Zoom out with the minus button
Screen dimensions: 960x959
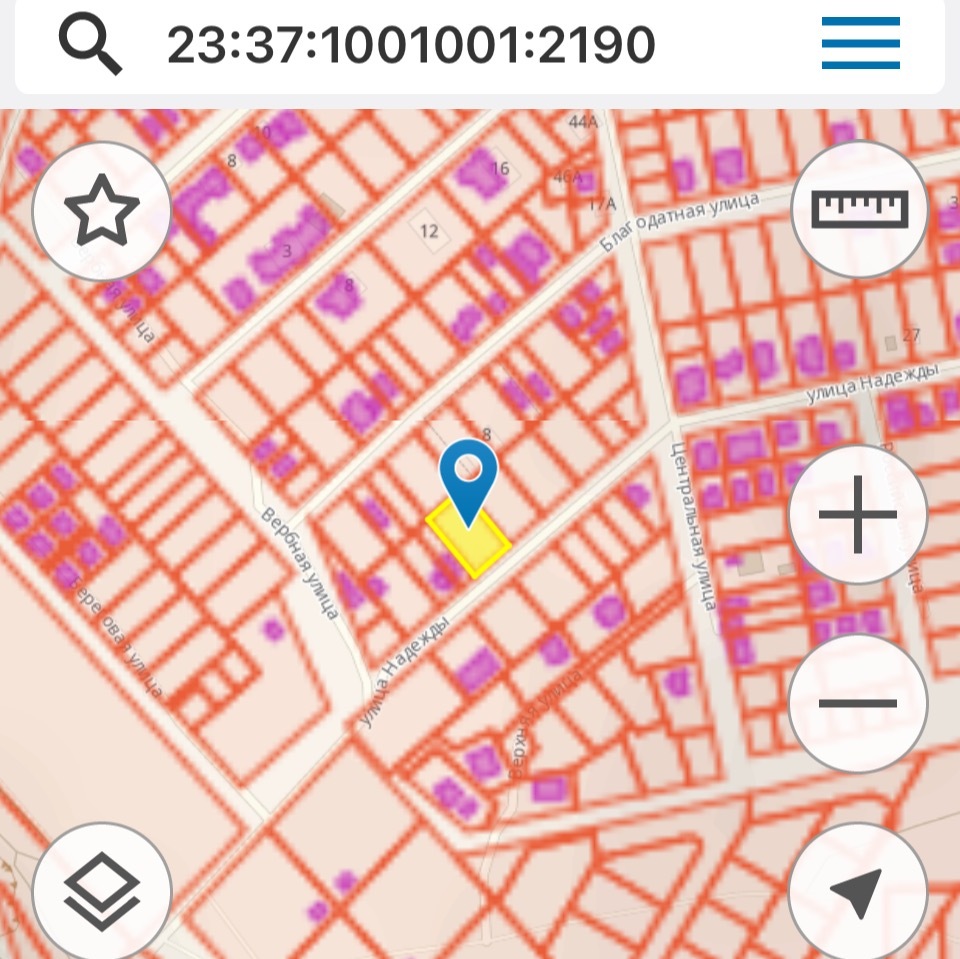point(858,703)
